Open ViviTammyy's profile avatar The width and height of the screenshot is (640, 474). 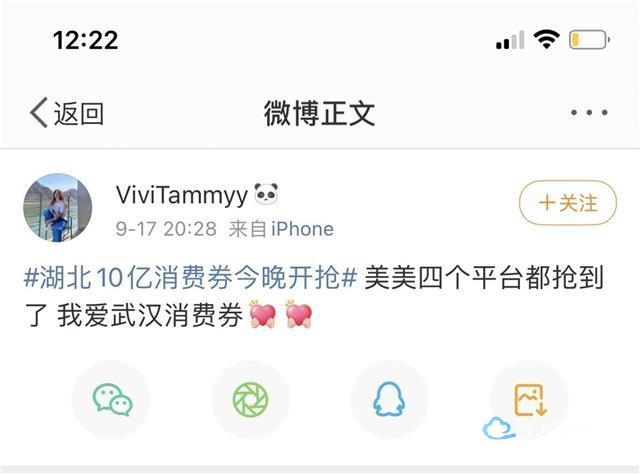[58, 207]
